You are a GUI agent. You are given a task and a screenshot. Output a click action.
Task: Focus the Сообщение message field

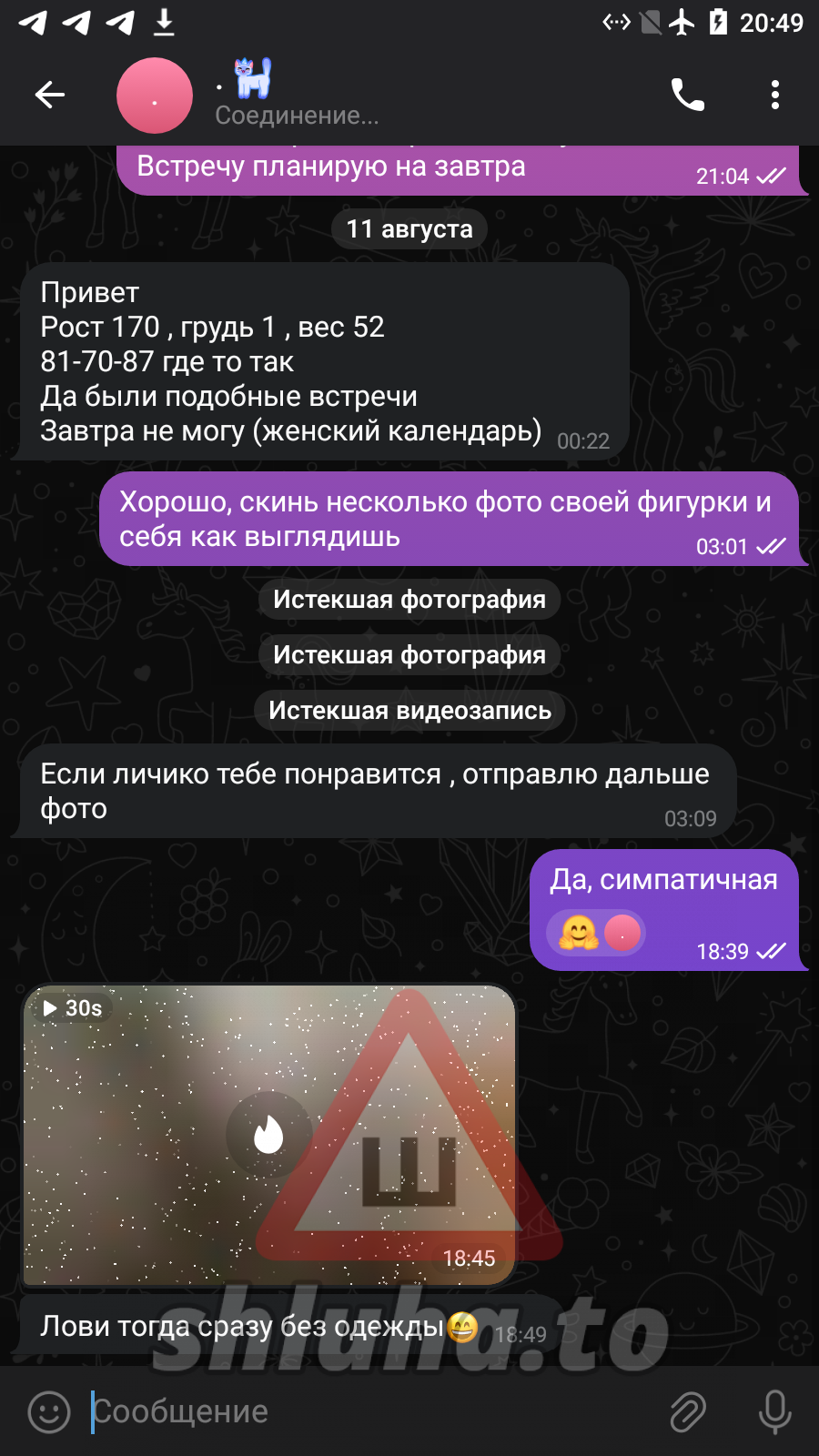click(364, 1411)
